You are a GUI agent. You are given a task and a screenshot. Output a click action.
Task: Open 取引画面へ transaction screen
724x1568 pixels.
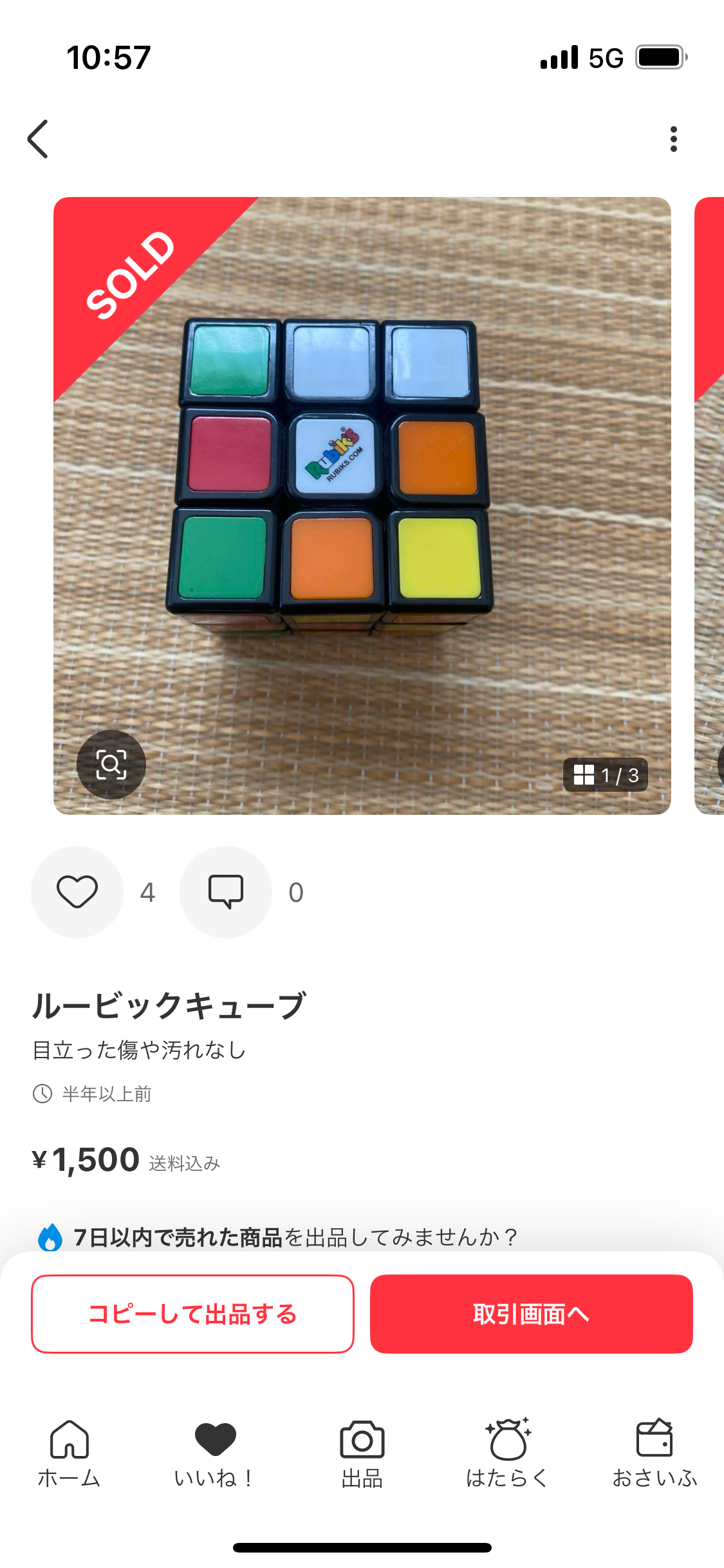coord(531,1314)
